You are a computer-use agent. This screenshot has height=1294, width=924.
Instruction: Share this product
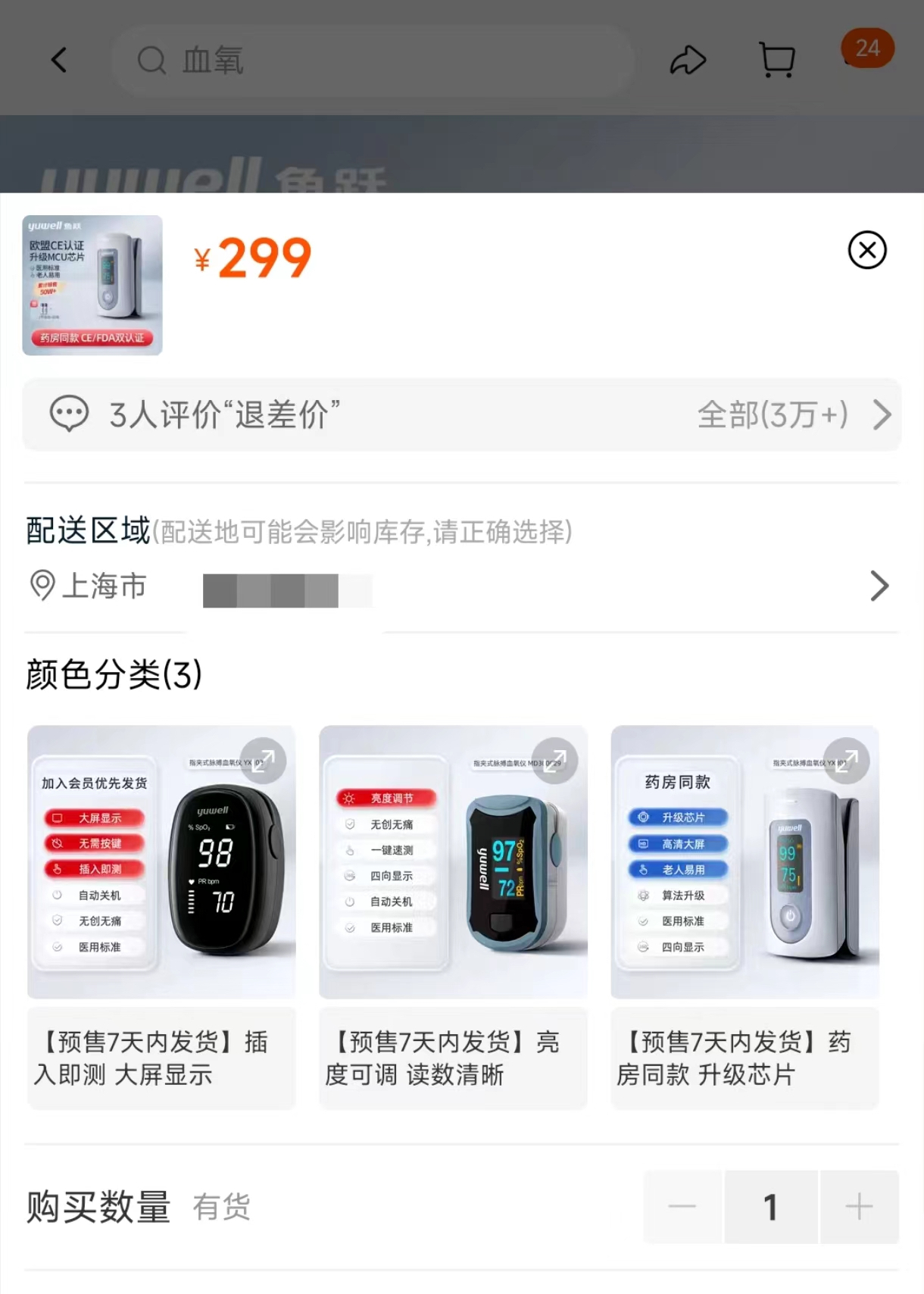(x=688, y=61)
